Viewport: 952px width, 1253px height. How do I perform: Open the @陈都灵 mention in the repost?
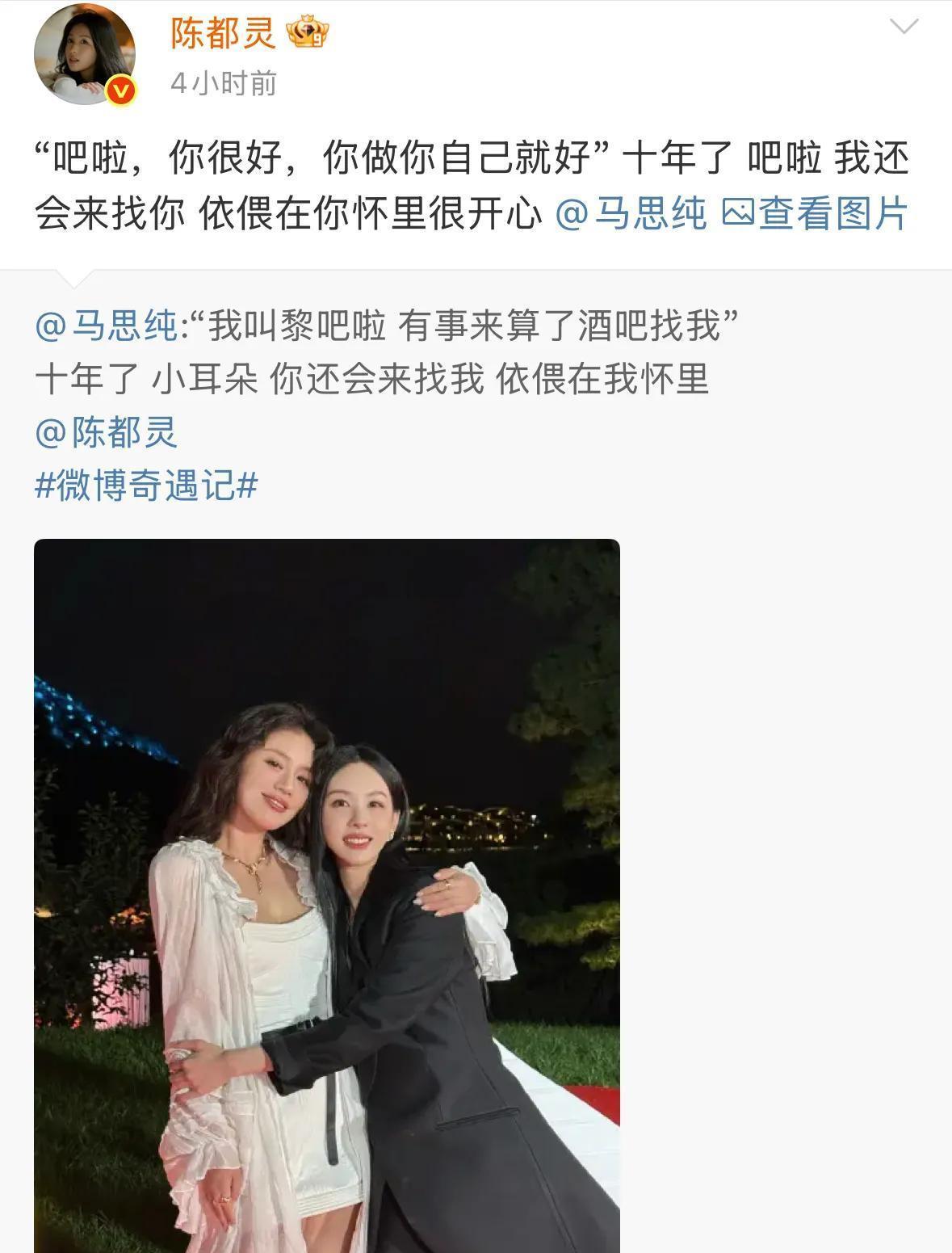click(x=107, y=432)
